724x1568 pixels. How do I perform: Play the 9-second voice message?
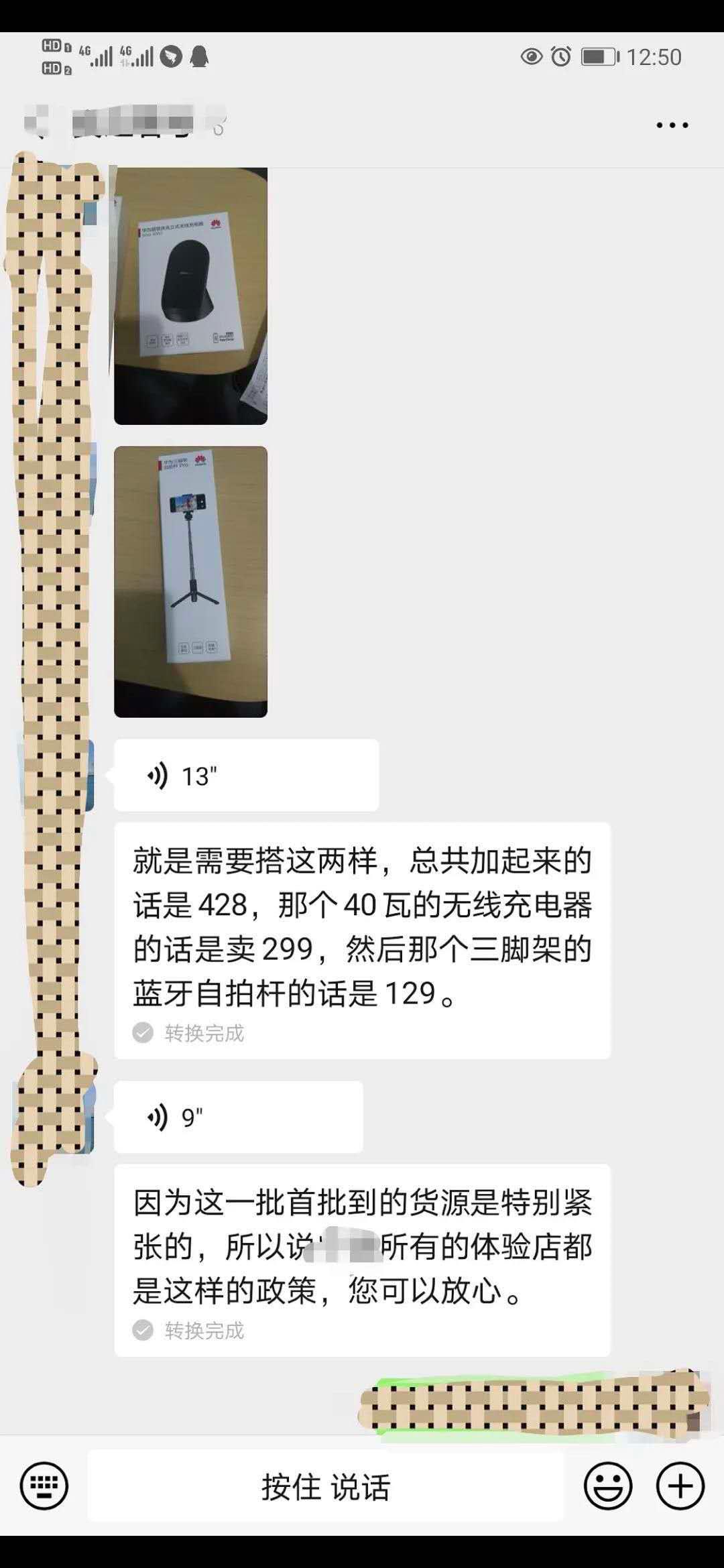point(238,1118)
